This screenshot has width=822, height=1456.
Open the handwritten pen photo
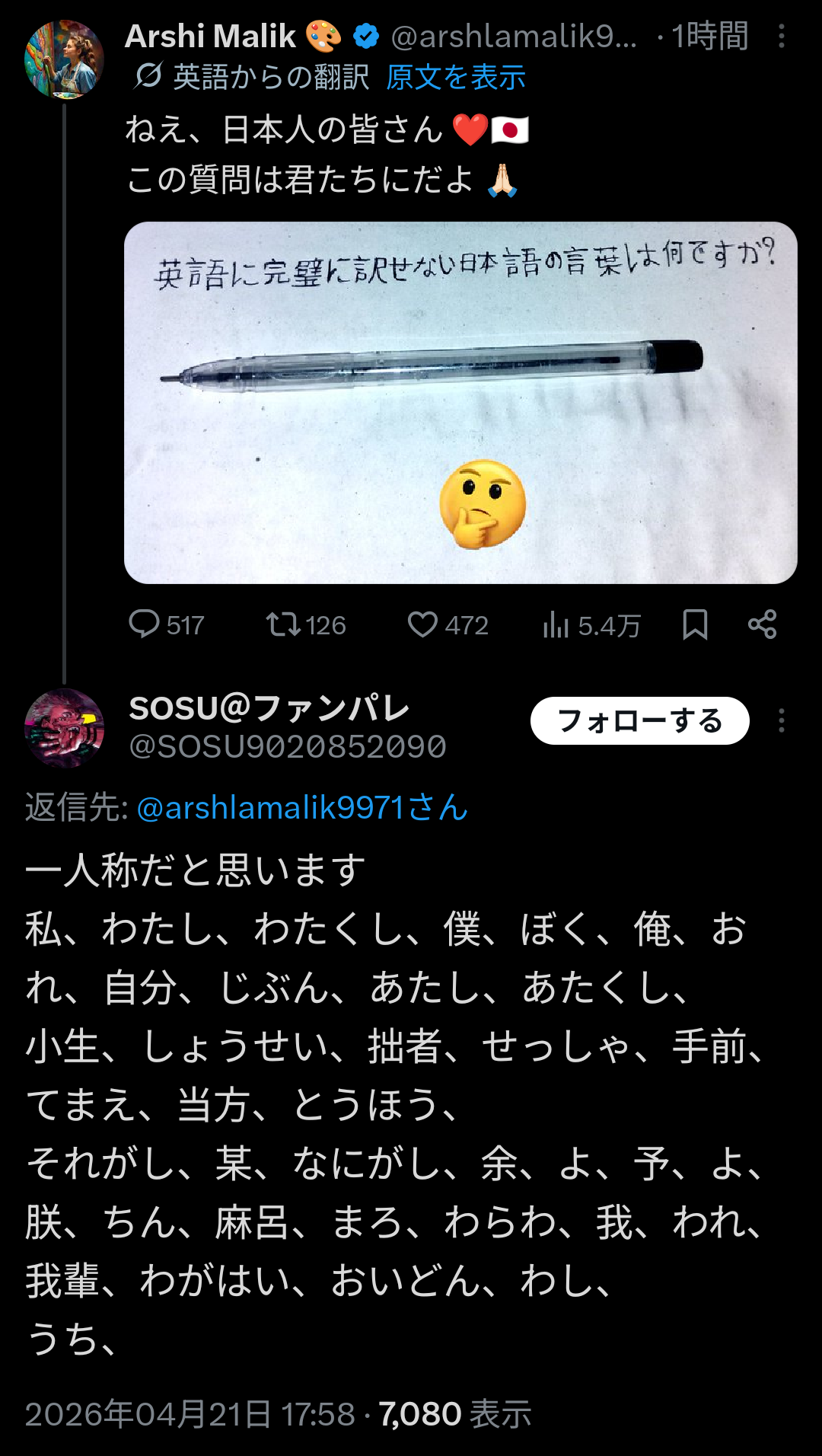pyautogui.click(x=460, y=402)
